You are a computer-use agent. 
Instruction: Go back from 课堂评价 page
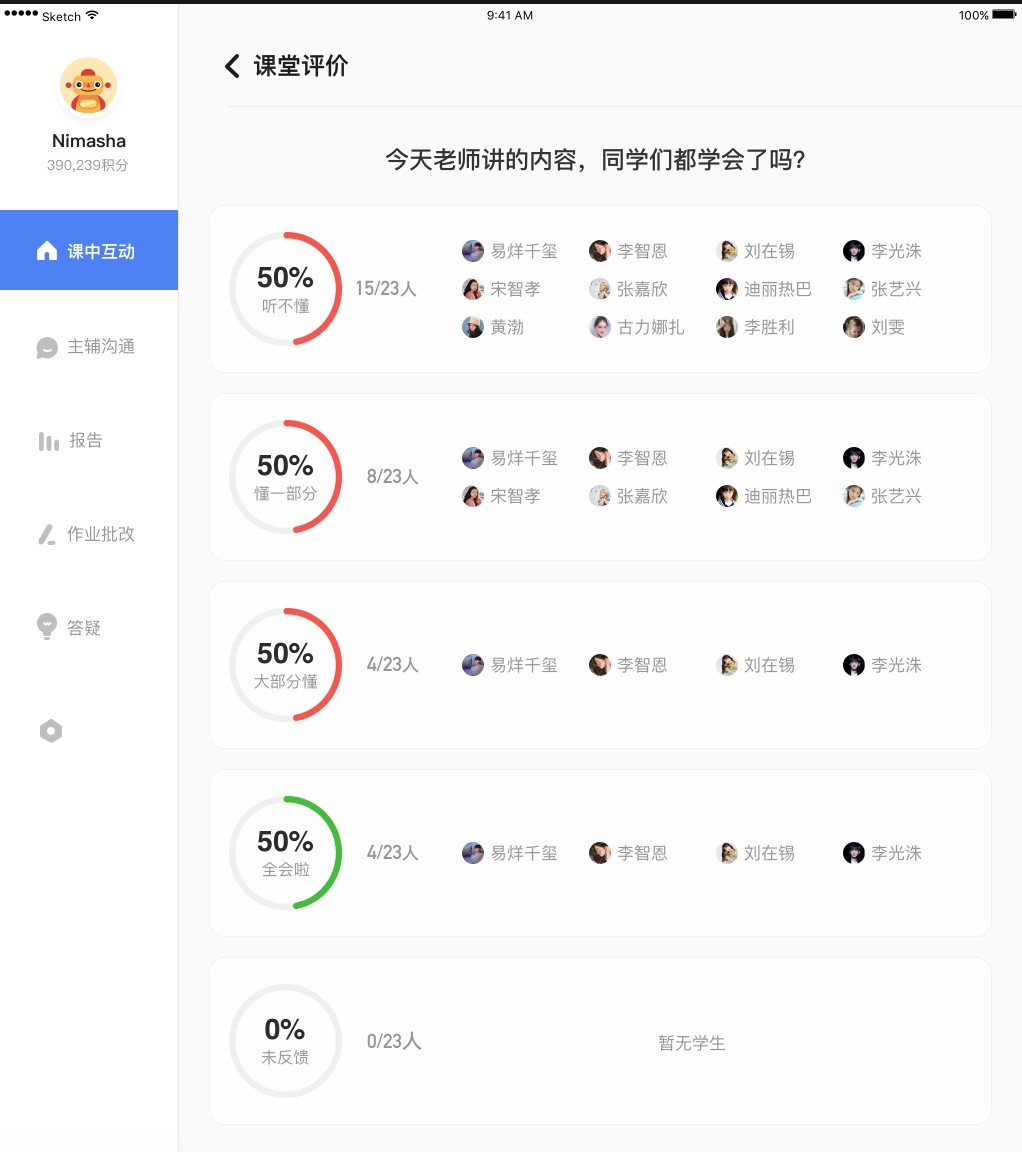(x=232, y=66)
